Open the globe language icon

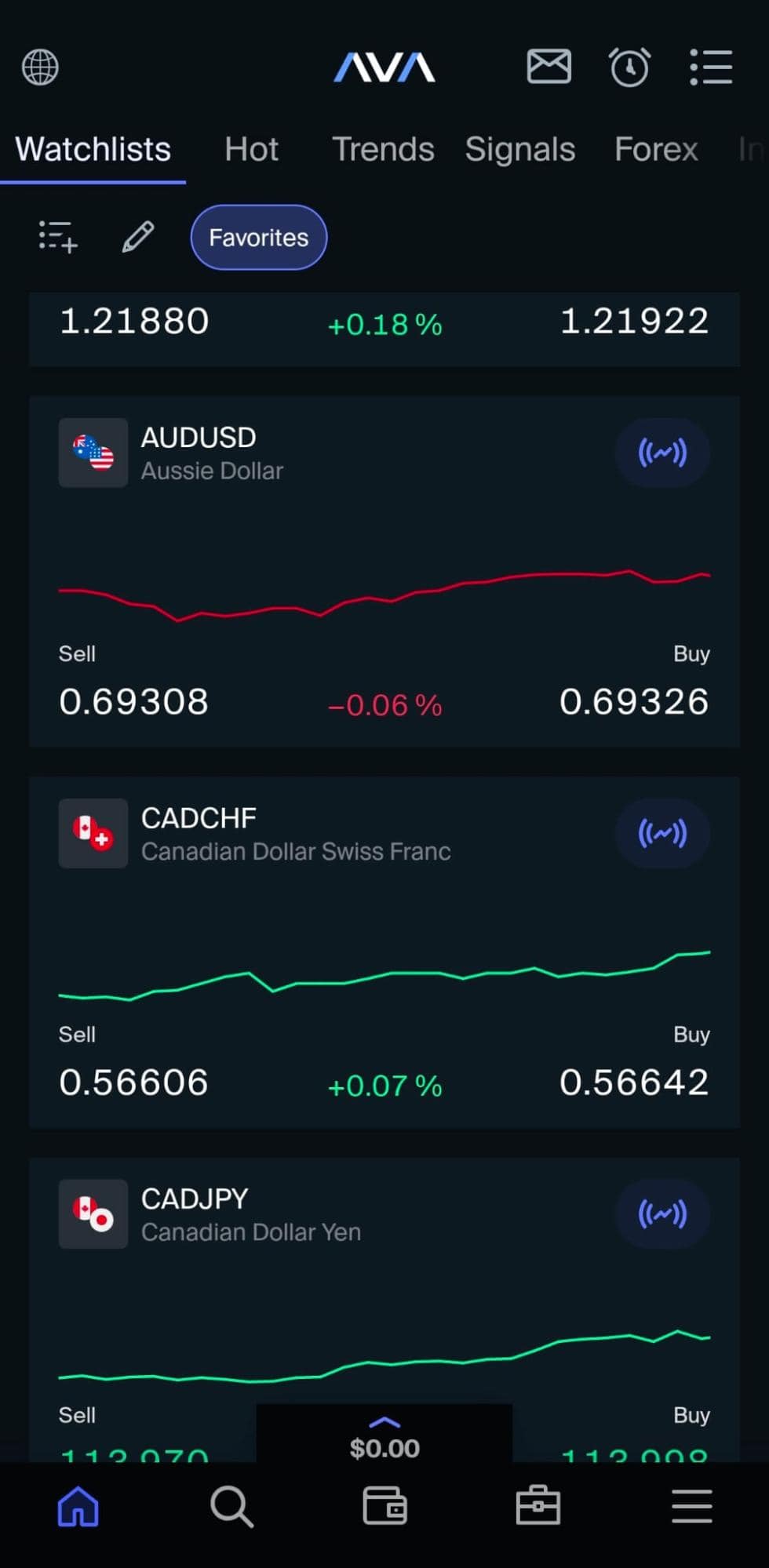click(x=40, y=67)
